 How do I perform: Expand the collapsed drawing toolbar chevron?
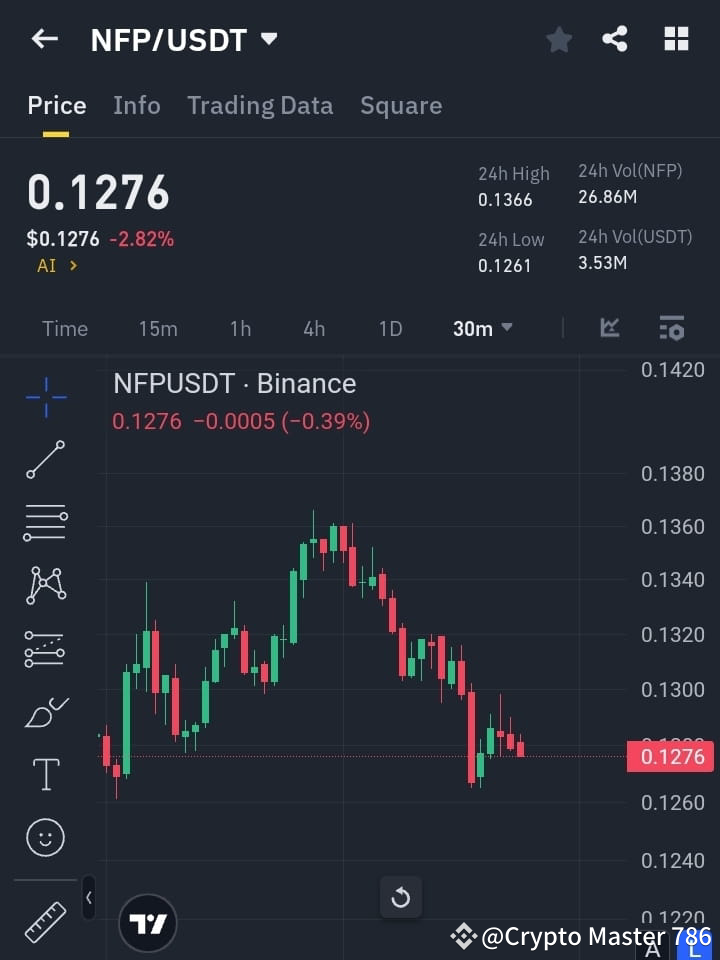click(88, 898)
